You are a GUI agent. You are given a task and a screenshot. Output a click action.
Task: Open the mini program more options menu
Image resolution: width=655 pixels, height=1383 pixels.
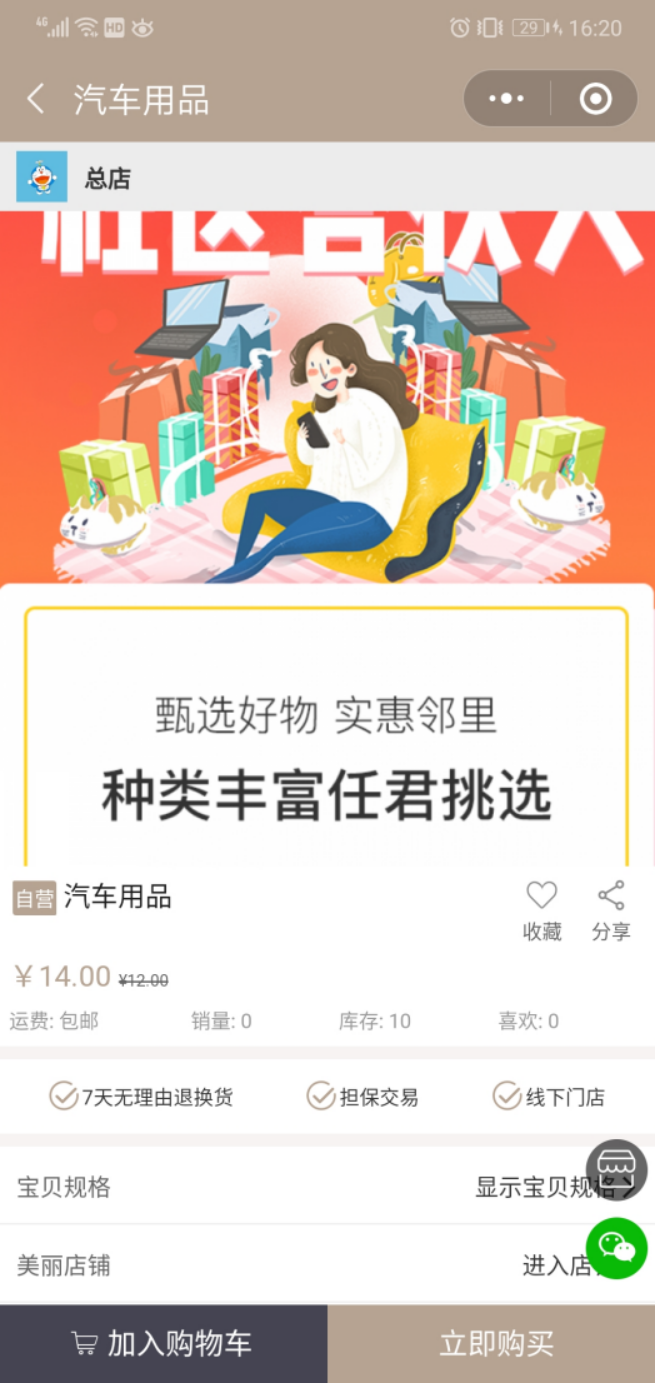(506, 99)
